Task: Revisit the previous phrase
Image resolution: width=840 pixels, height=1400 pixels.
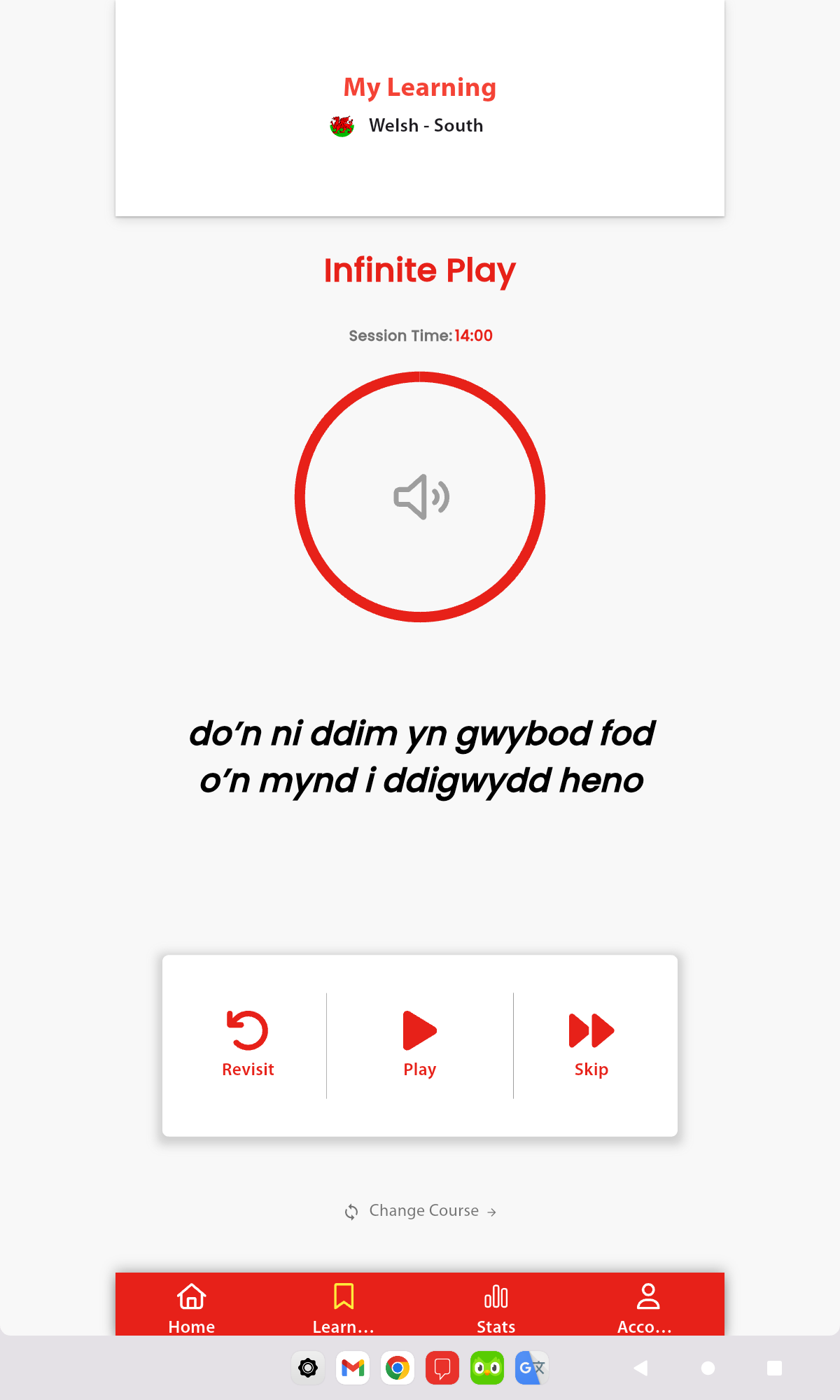Action: [x=248, y=1043]
